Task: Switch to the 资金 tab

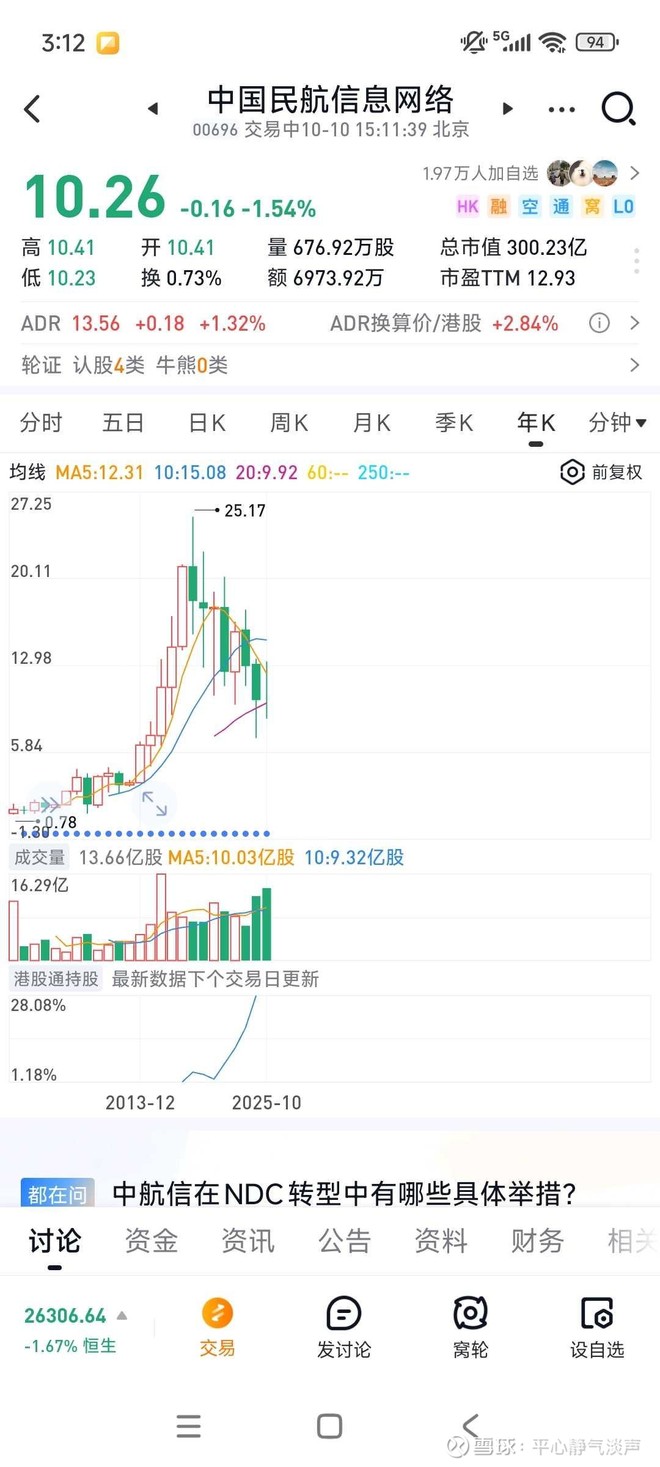Action: pos(151,1241)
